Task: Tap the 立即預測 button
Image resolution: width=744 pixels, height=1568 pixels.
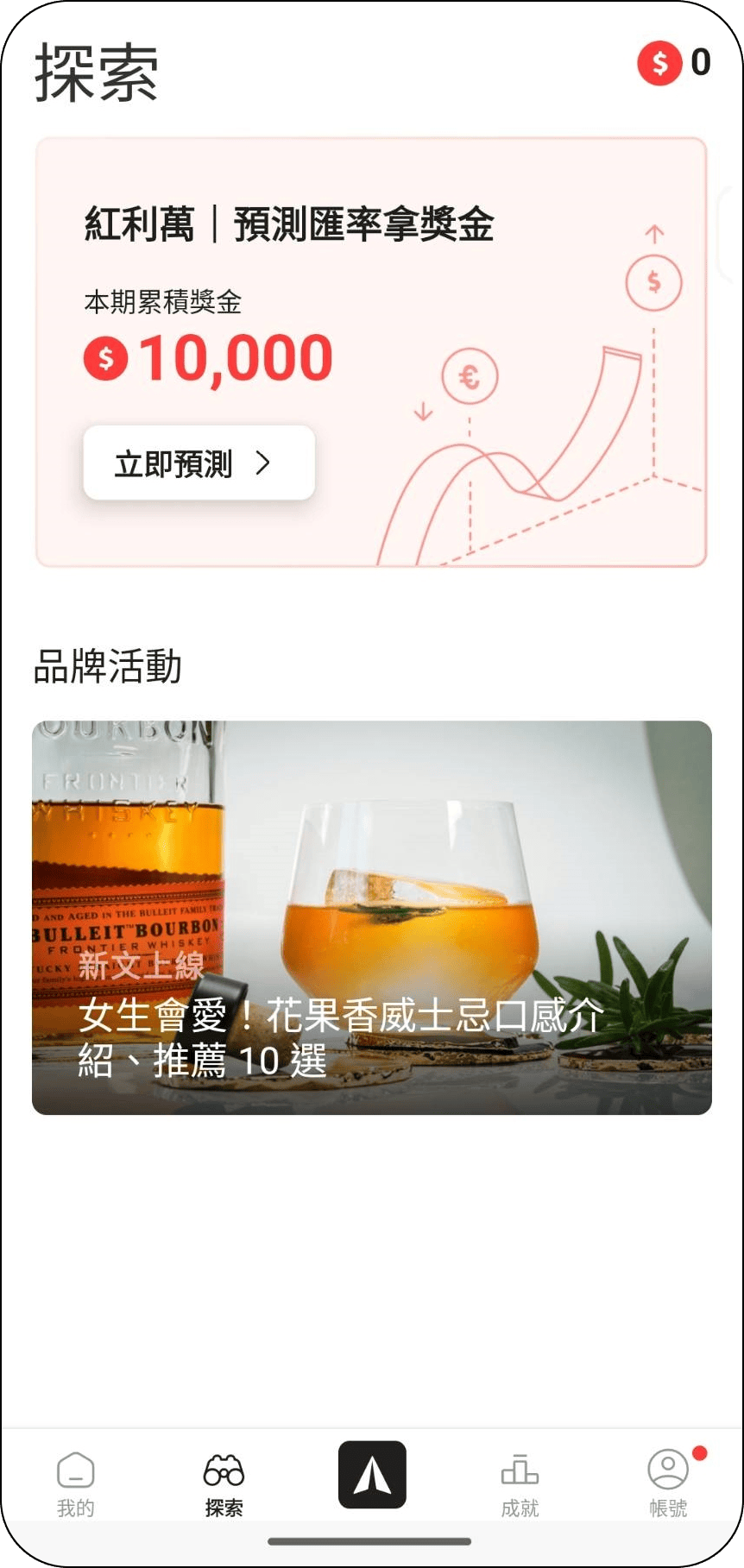Action: click(x=199, y=463)
